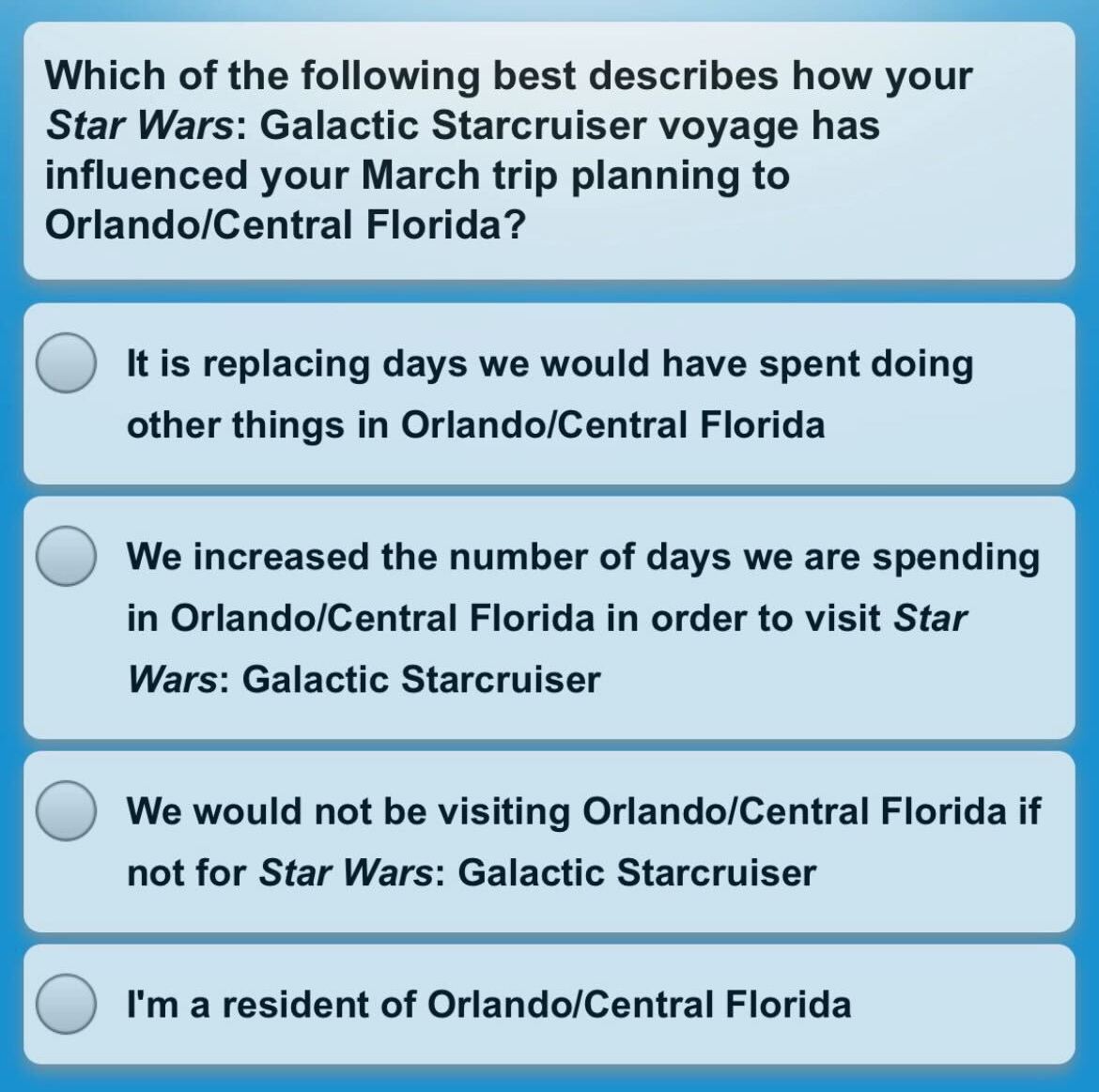1099x1092 pixels.
Task: Choose 'We increased the number of days' answer
Action: [66, 557]
